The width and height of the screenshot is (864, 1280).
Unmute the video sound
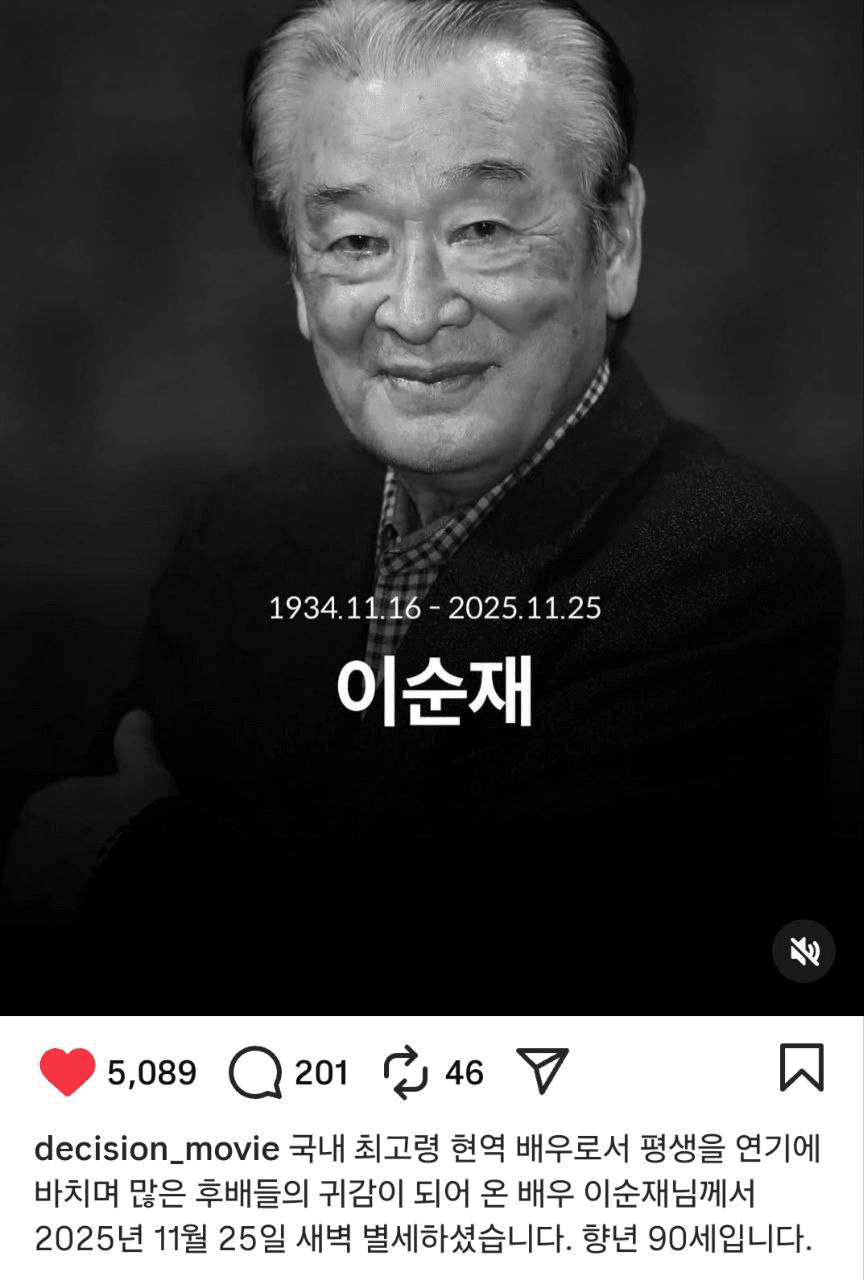[804, 951]
